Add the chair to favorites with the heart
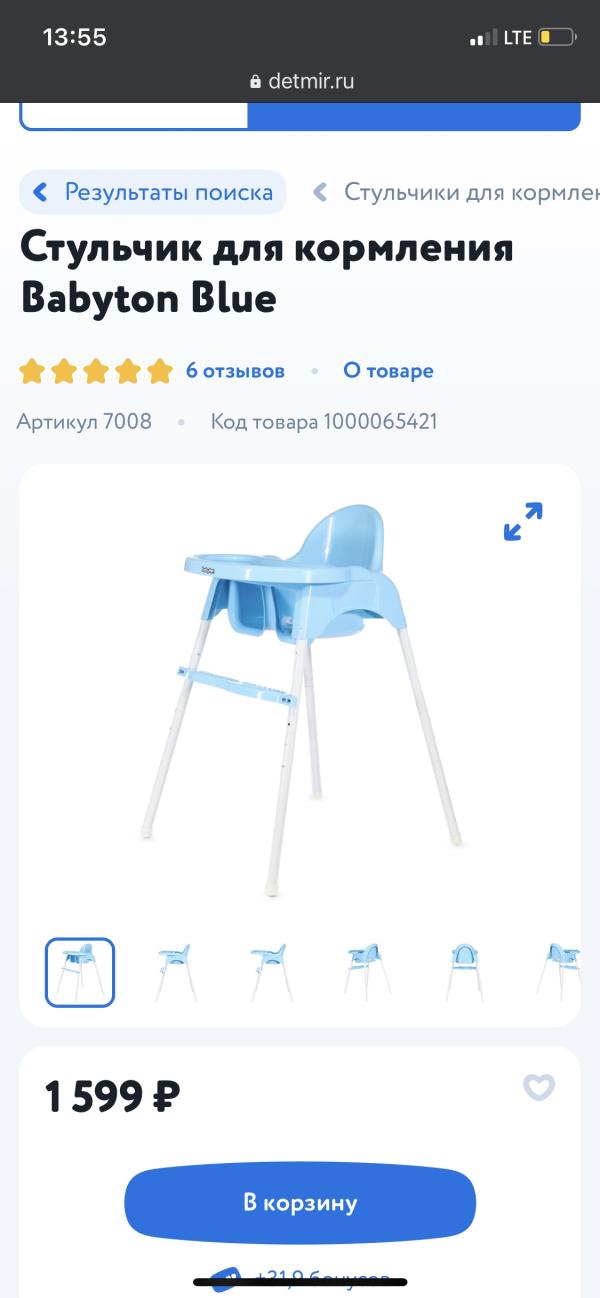 [539, 1087]
